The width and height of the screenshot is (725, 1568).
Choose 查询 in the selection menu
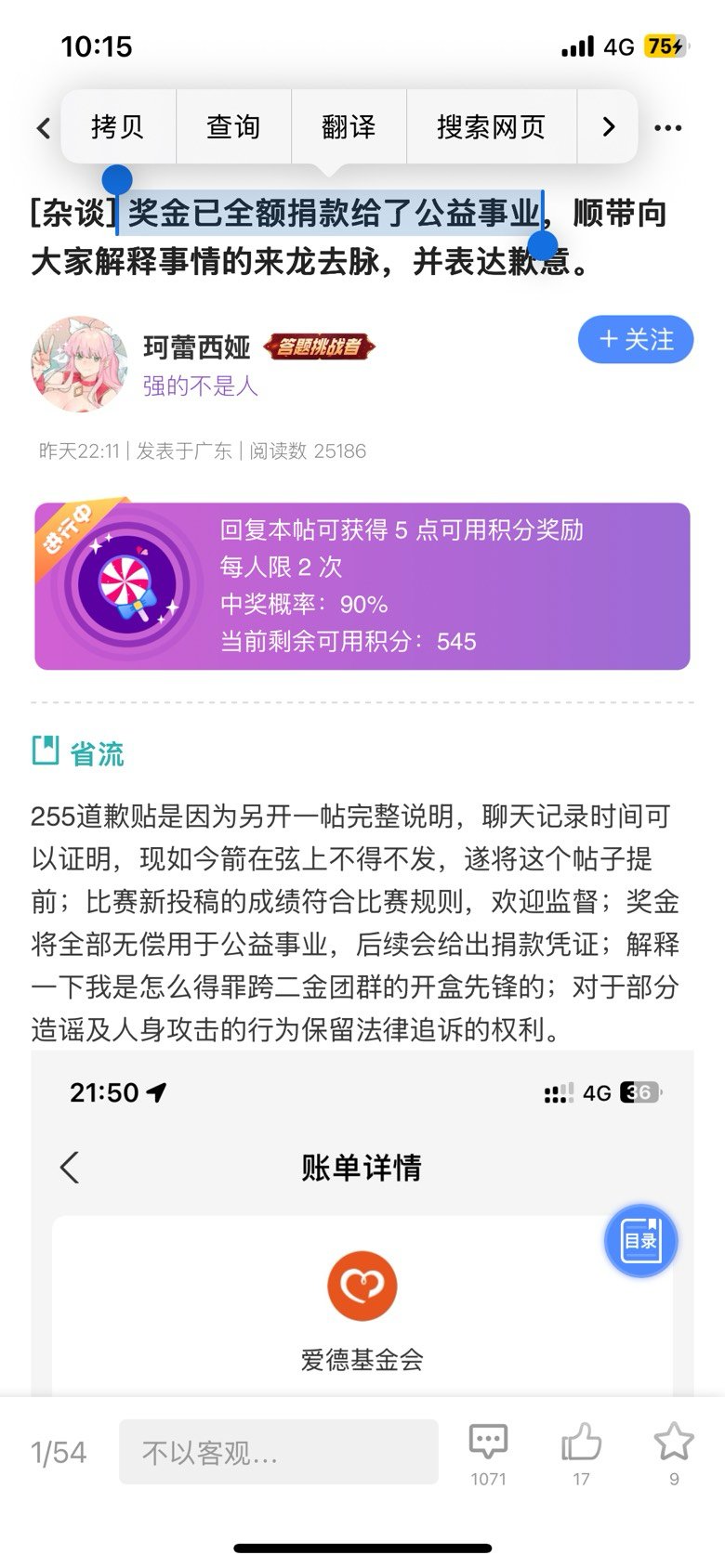click(x=233, y=126)
